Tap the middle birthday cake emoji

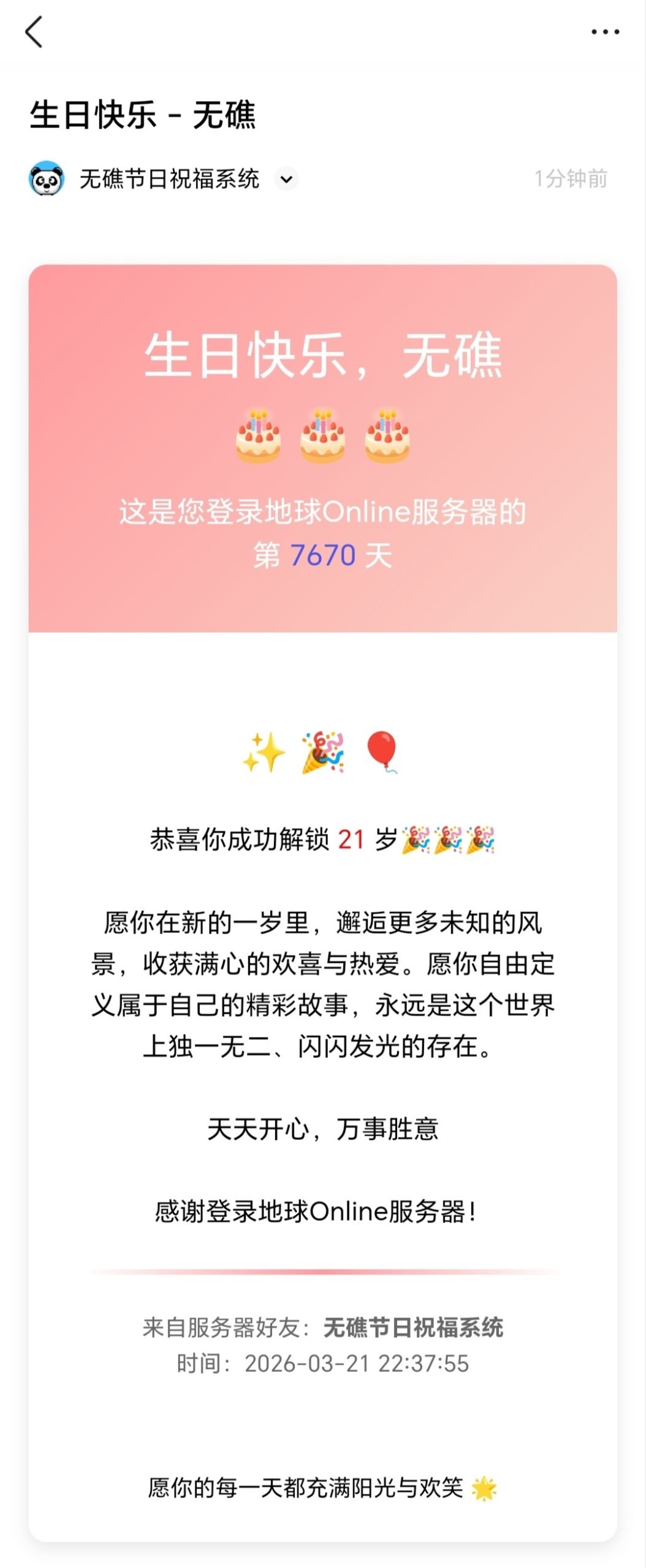tap(323, 435)
